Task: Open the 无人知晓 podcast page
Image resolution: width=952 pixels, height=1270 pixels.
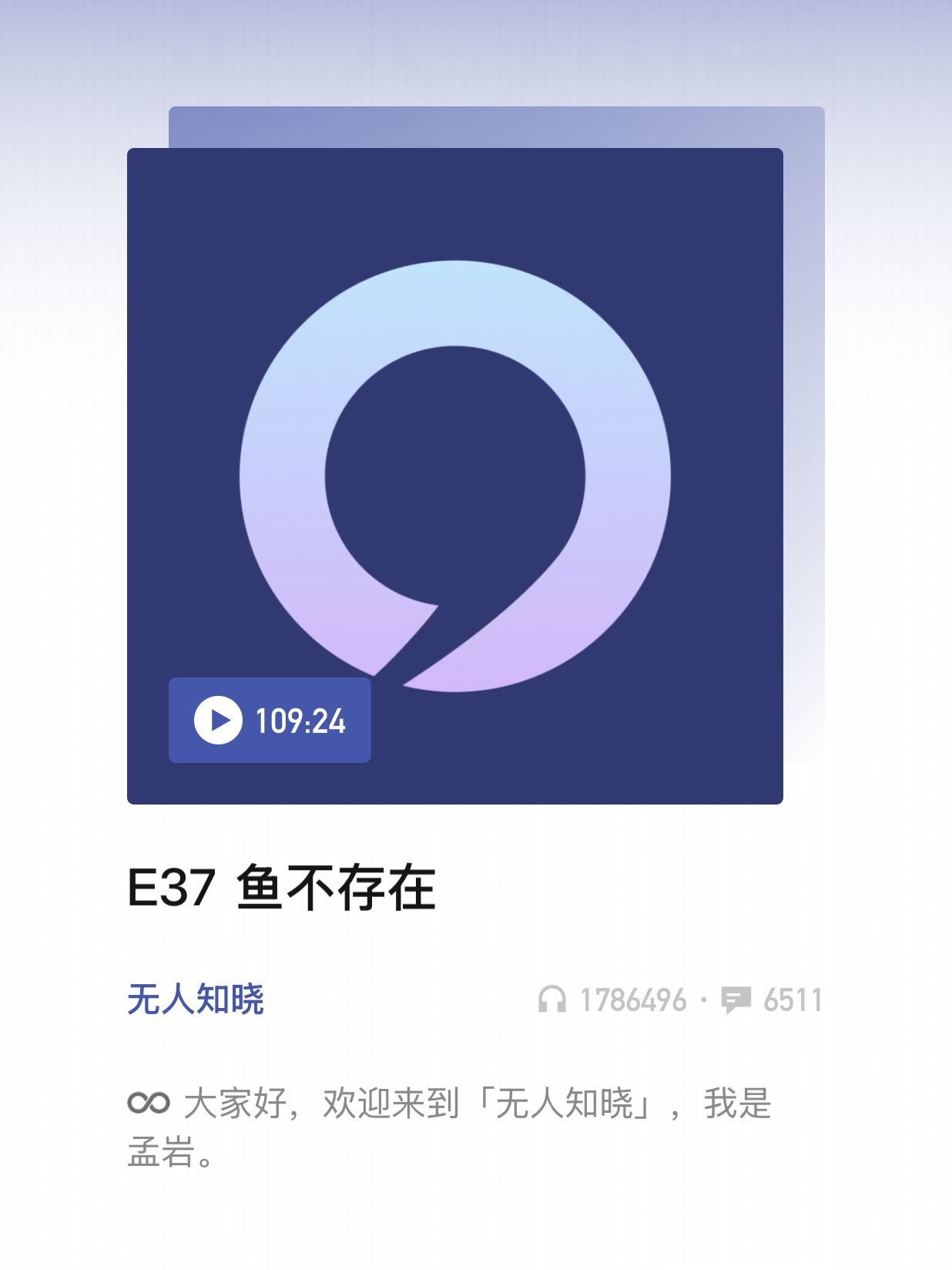Action: tap(196, 1000)
